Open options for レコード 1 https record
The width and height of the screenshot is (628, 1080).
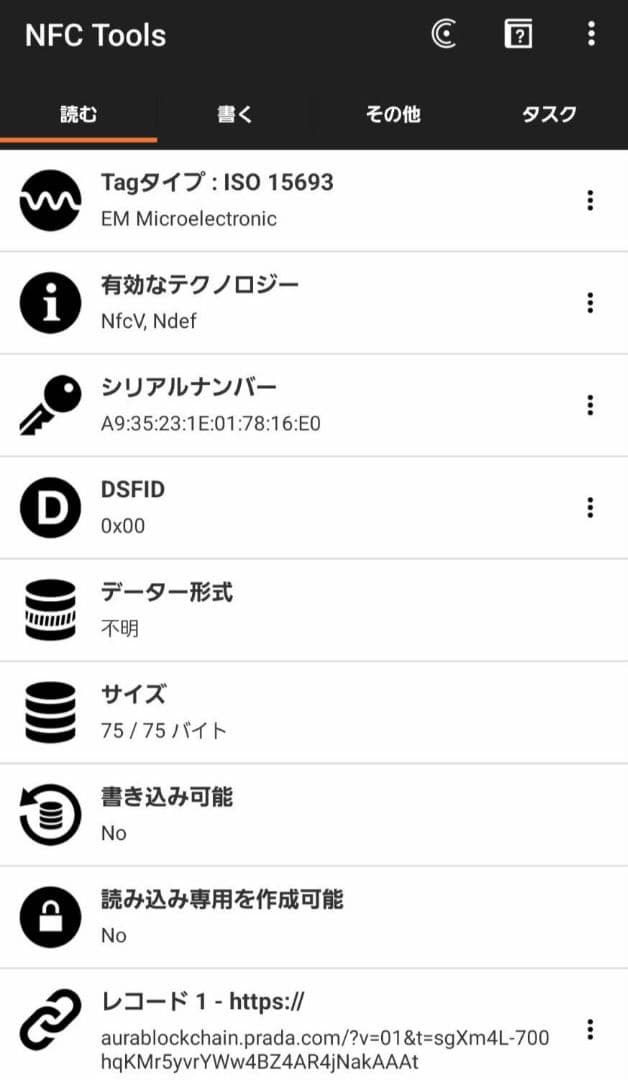tap(590, 1029)
